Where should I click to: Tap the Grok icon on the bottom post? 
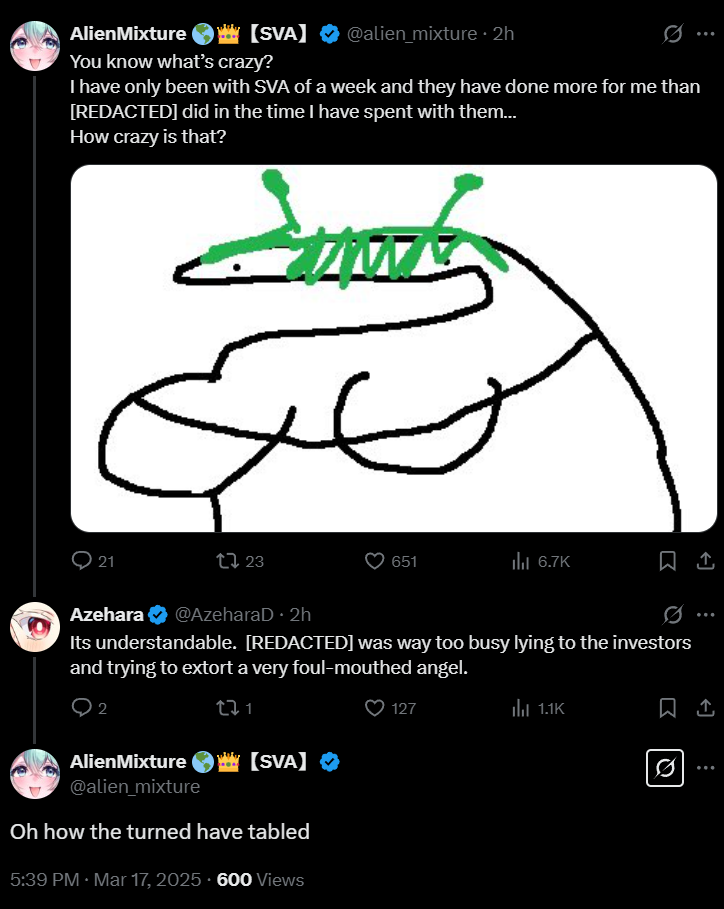click(x=665, y=768)
